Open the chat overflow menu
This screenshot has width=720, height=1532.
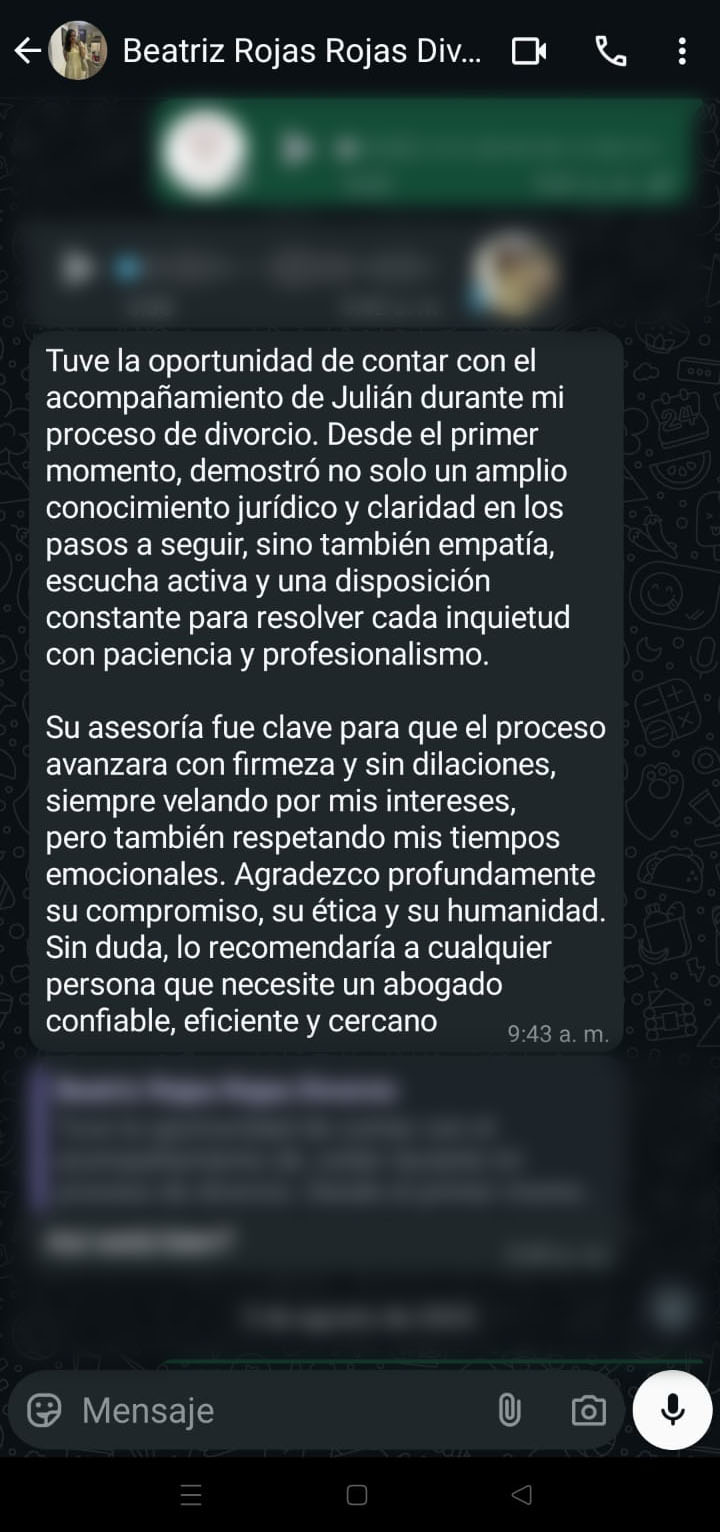[682, 51]
